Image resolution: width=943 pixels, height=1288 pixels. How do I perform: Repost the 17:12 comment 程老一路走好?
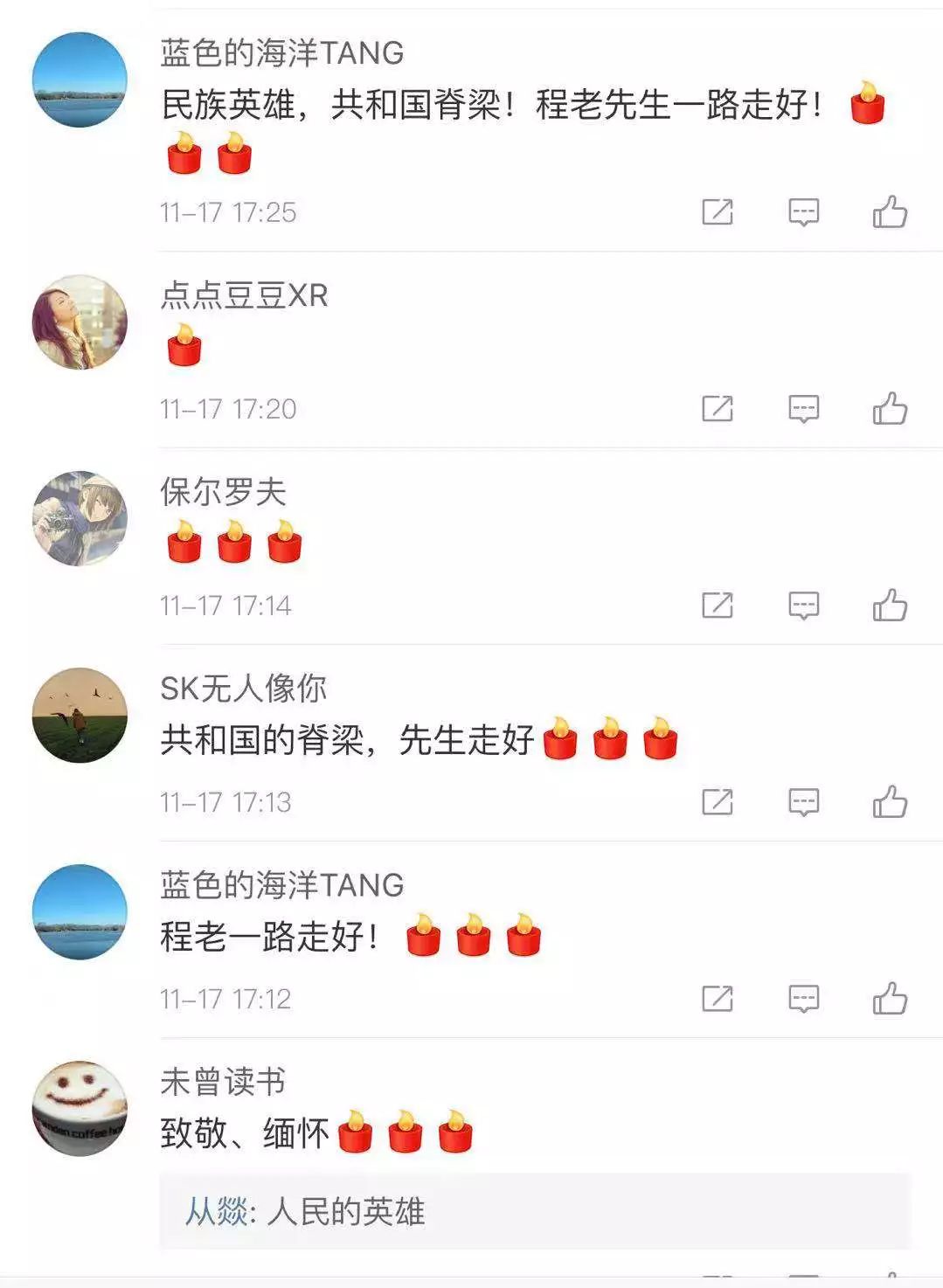coord(717,999)
